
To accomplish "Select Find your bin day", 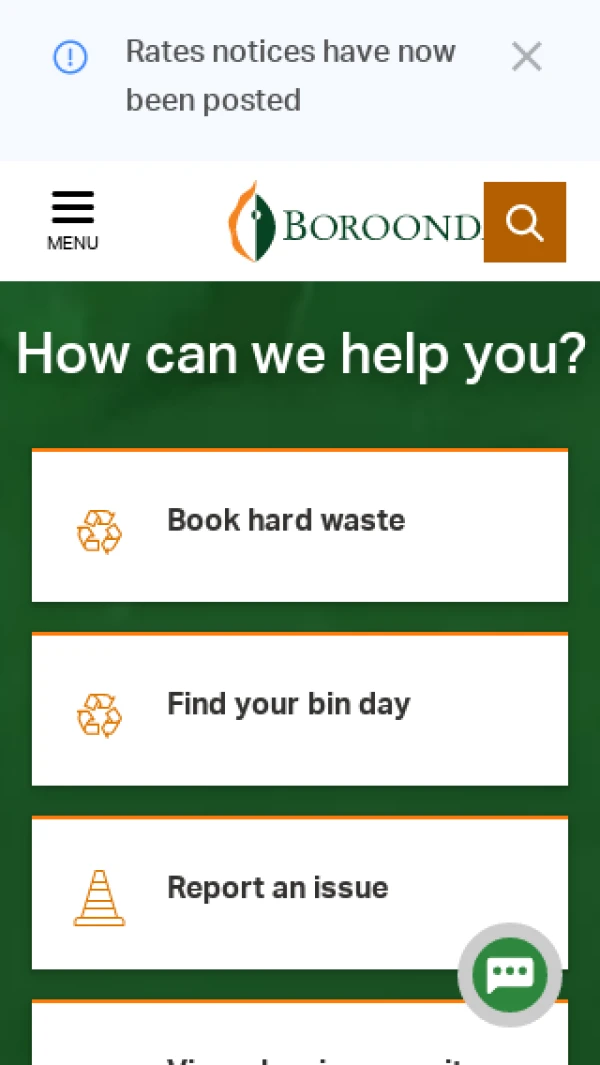I will point(300,710).
